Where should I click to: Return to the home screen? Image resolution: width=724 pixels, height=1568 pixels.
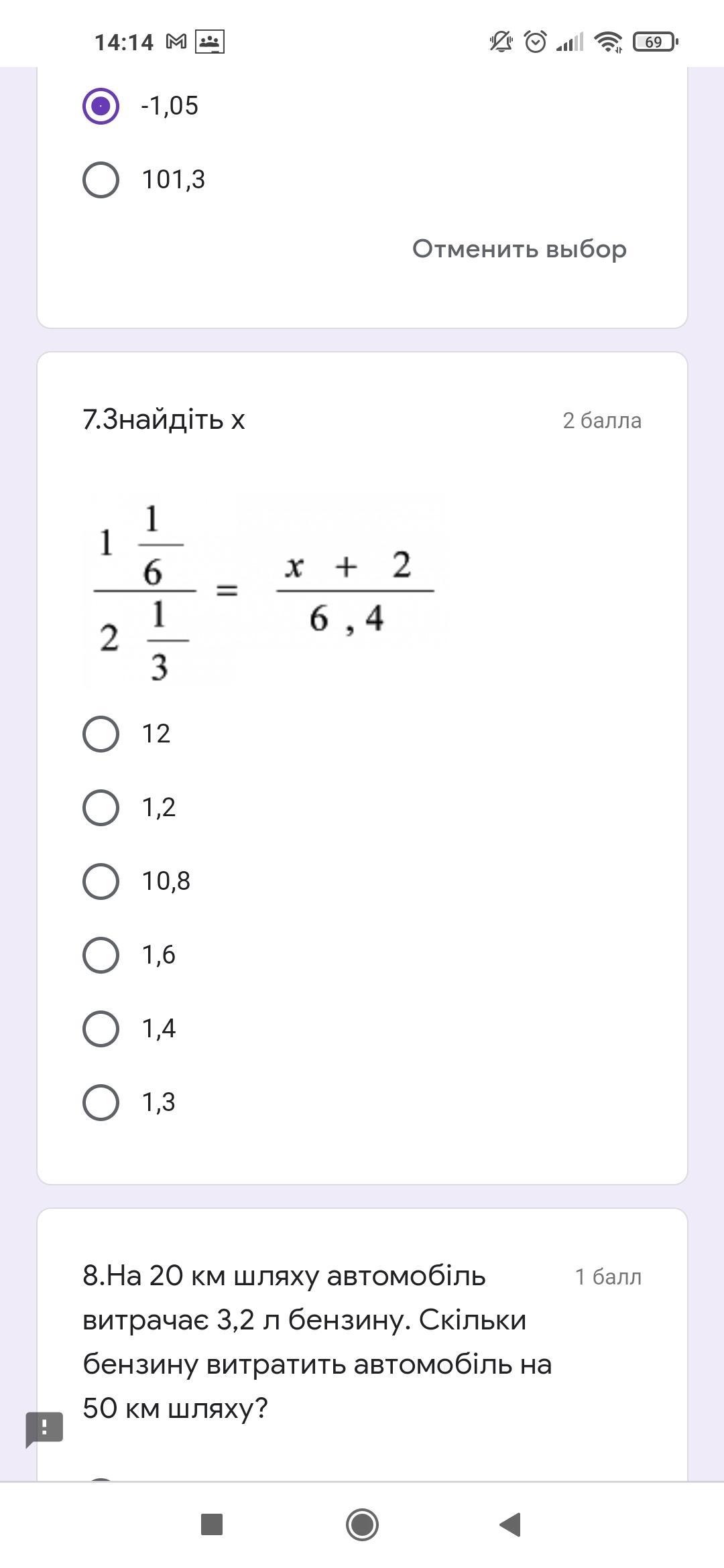[x=362, y=1524]
